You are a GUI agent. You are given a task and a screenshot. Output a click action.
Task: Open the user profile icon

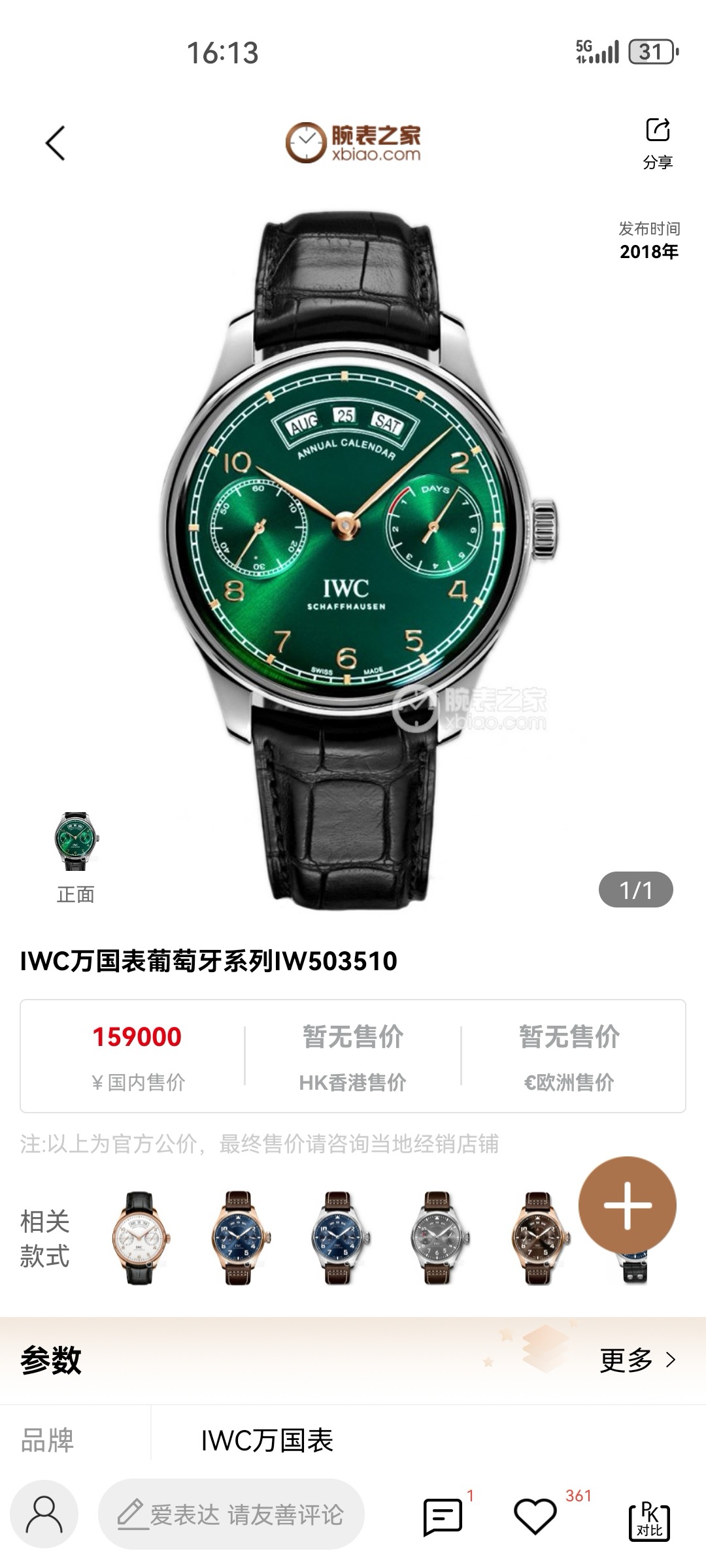point(44,1514)
